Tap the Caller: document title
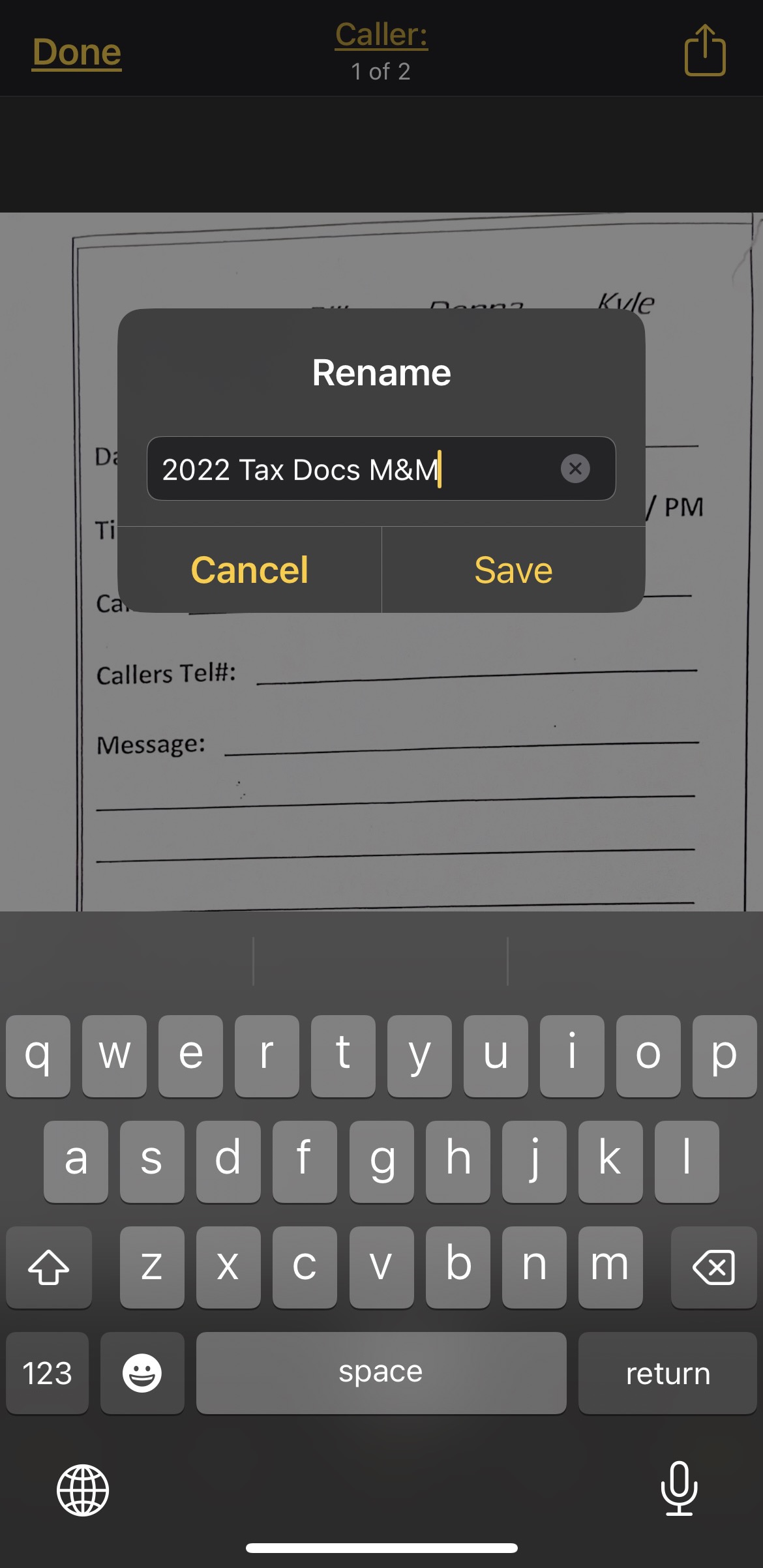The image size is (763, 1568). (x=381, y=35)
